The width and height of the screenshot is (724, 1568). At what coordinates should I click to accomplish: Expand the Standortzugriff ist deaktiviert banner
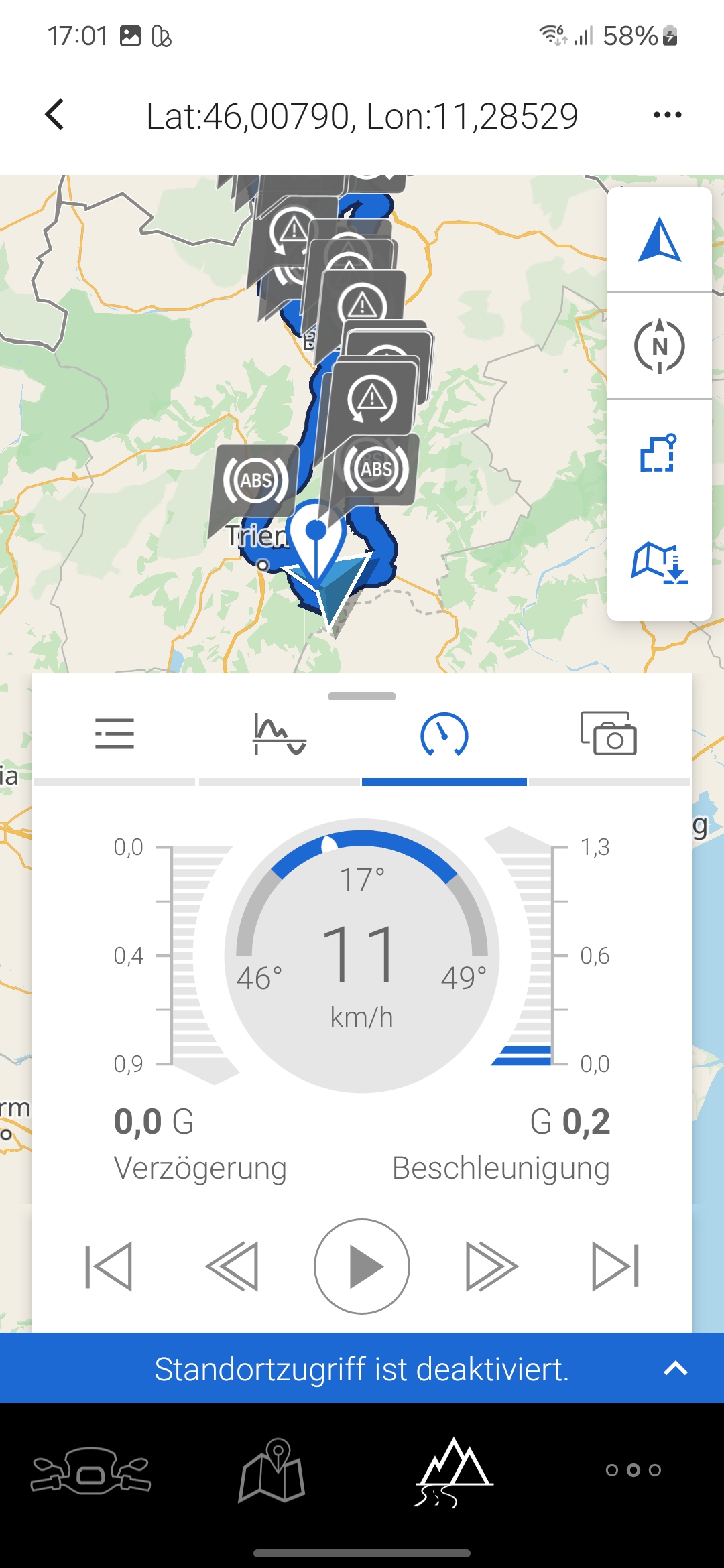tap(676, 1368)
